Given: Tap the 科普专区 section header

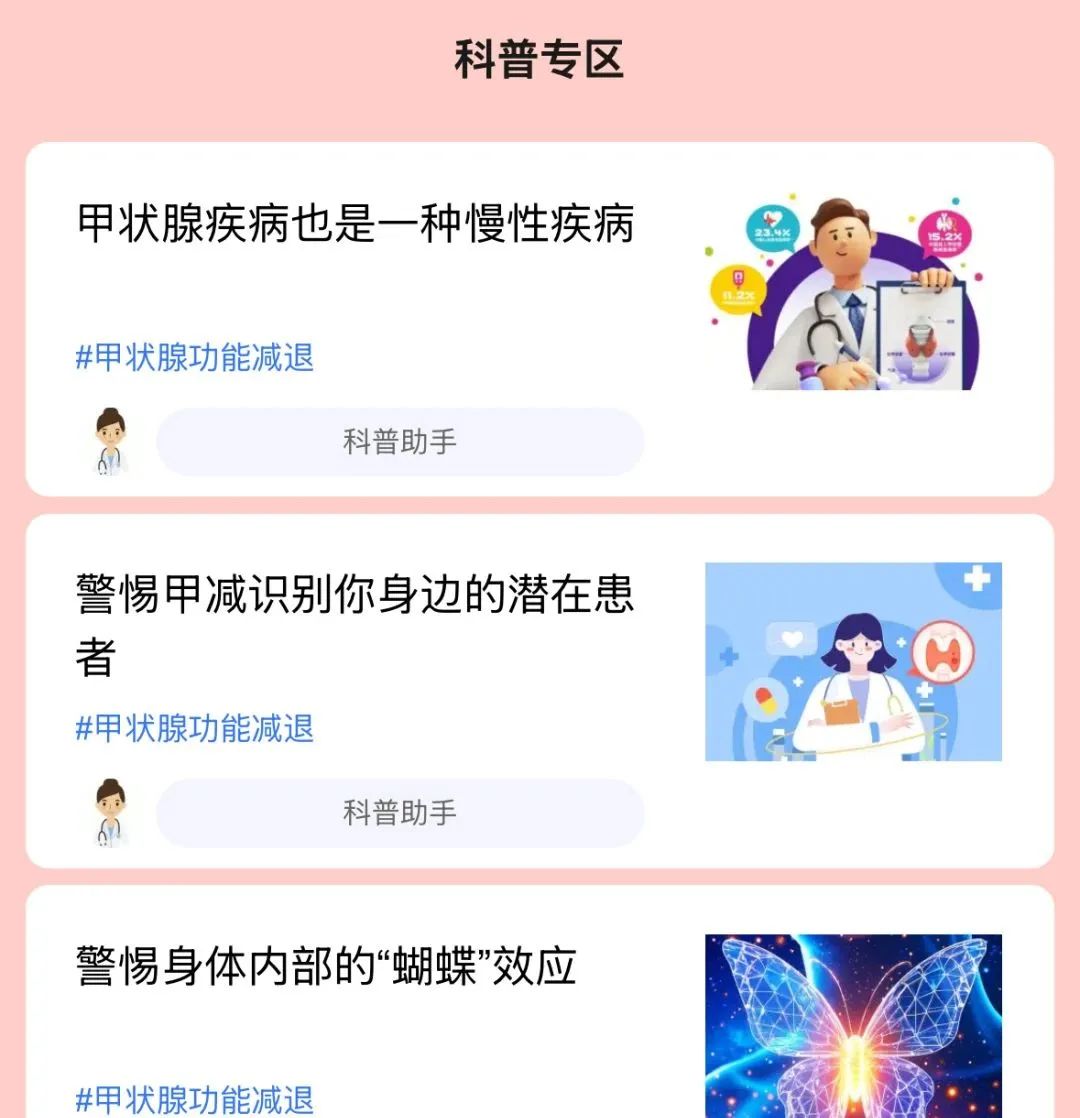Looking at the screenshot, I should [x=540, y=57].
